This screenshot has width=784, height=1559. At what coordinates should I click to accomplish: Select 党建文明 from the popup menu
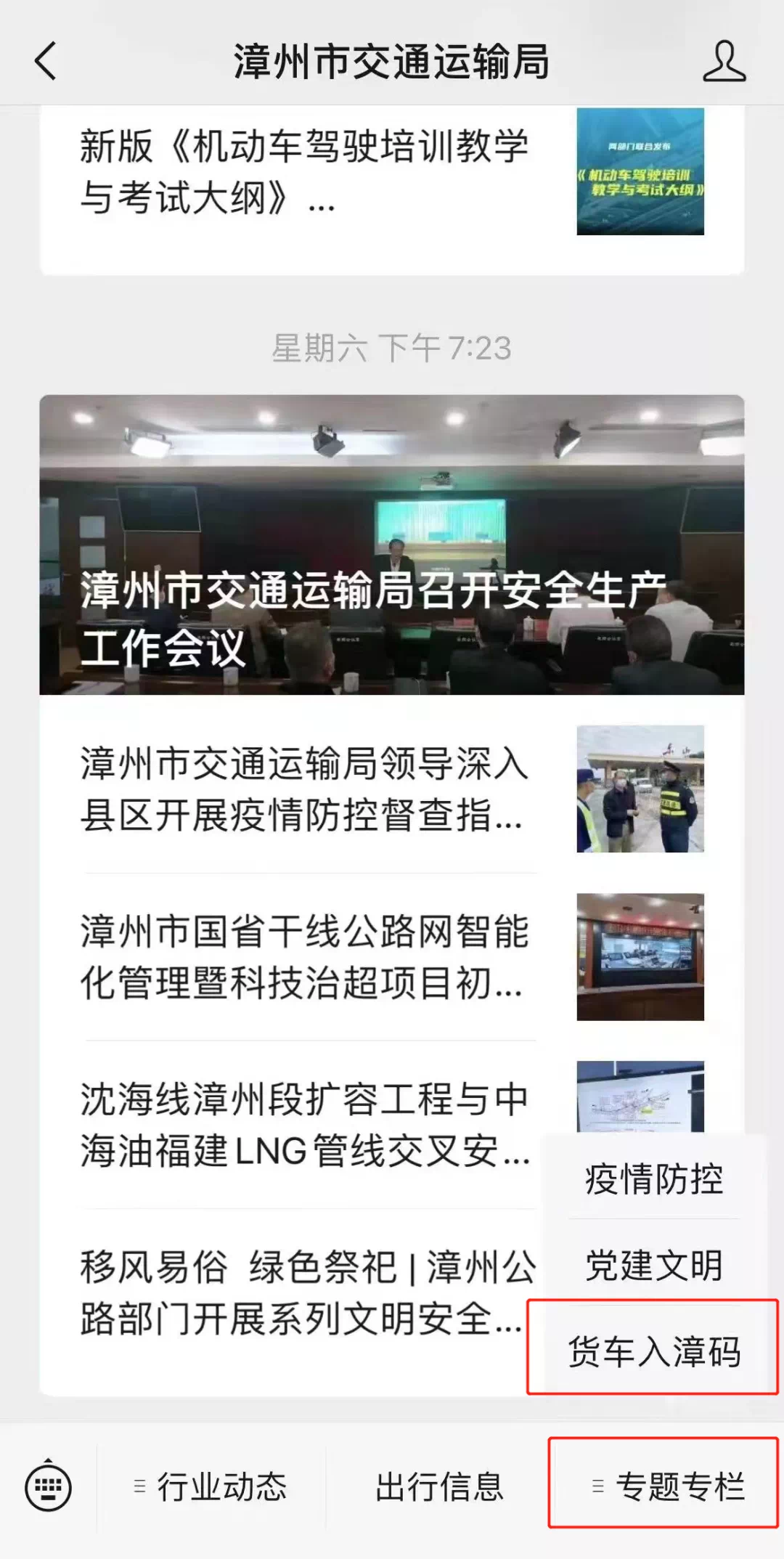tap(654, 1266)
